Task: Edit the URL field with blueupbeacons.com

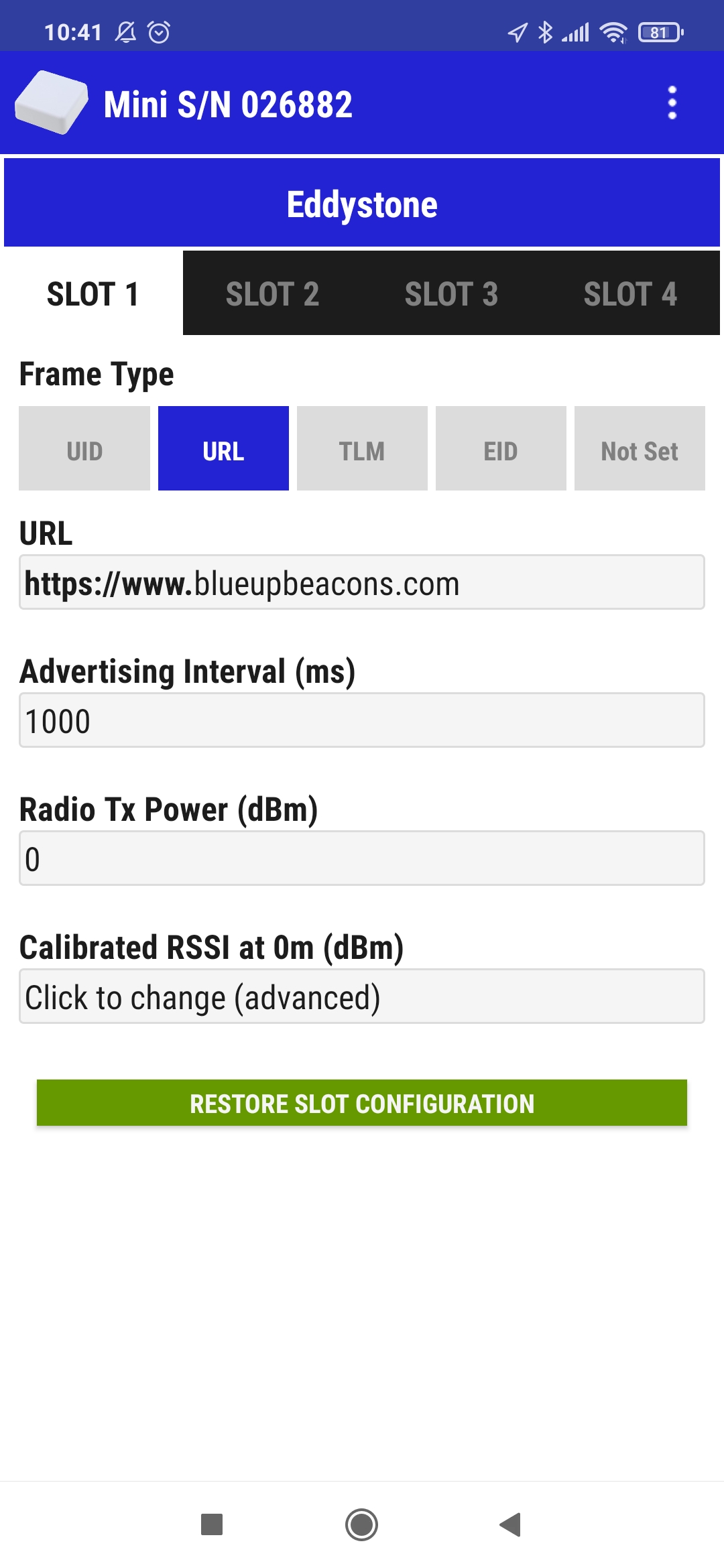Action: [362, 582]
